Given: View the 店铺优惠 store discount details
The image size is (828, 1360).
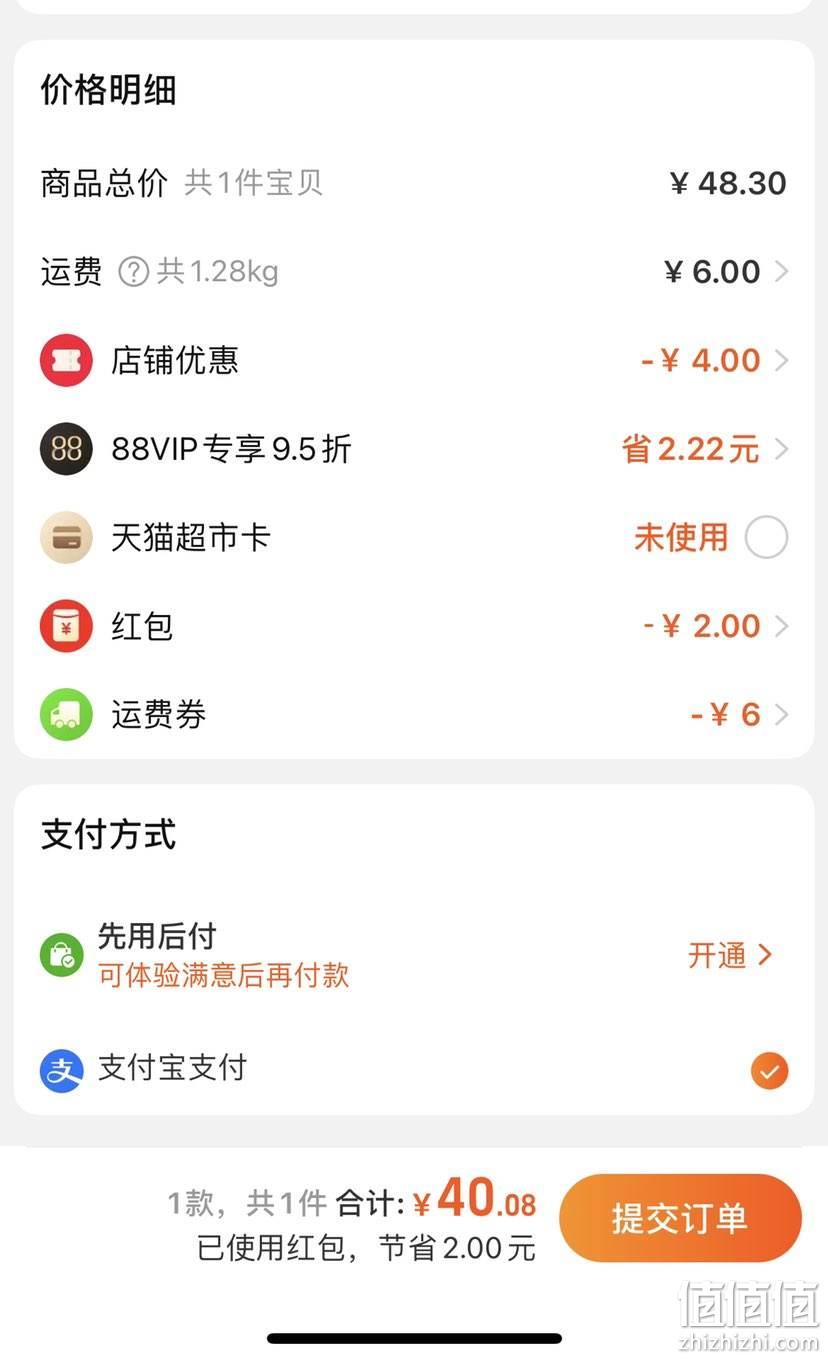Looking at the screenshot, I should [414, 360].
